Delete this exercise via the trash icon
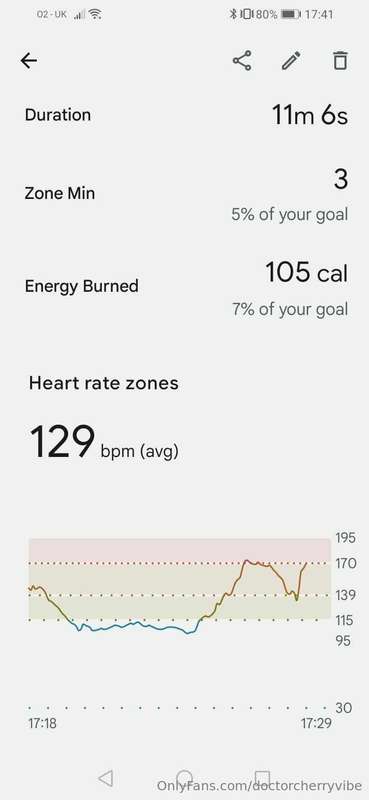The image size is (369, 800). tap(340, 61)
